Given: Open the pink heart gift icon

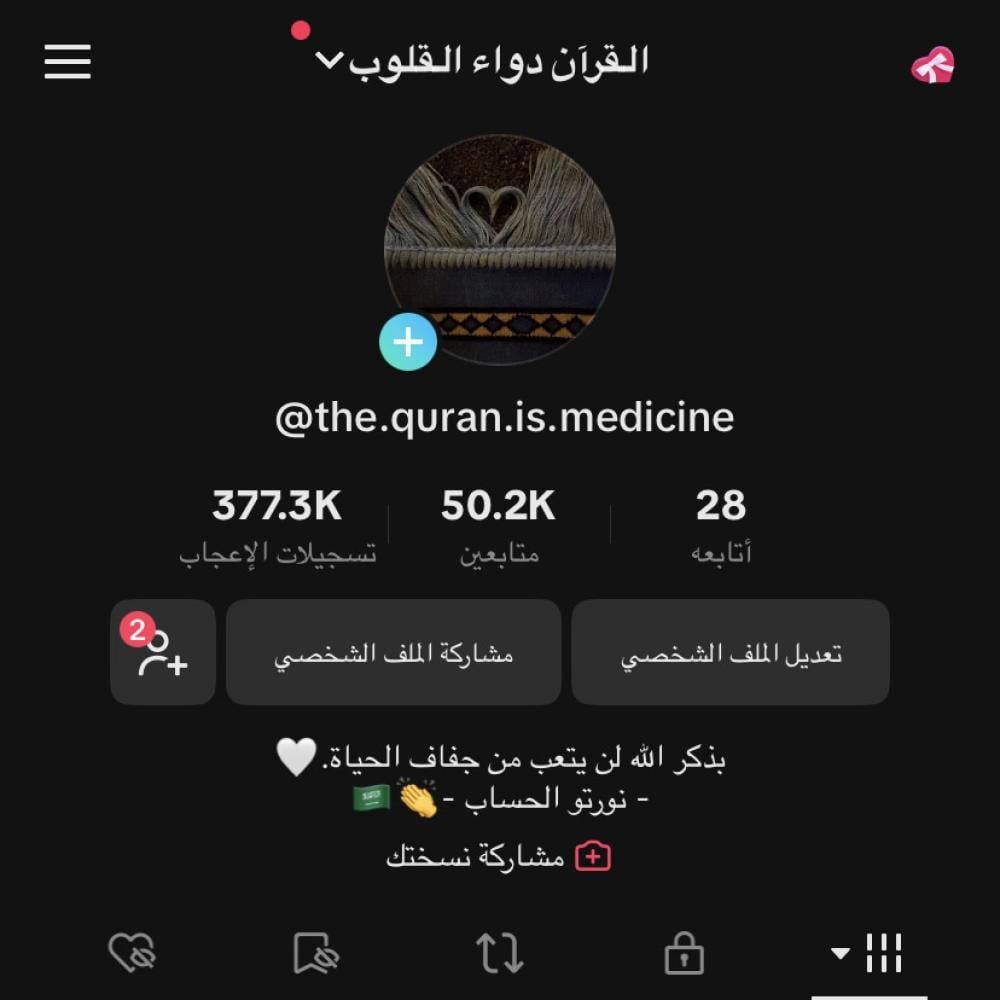Looking at the screenshot, I should pos(932,66).
